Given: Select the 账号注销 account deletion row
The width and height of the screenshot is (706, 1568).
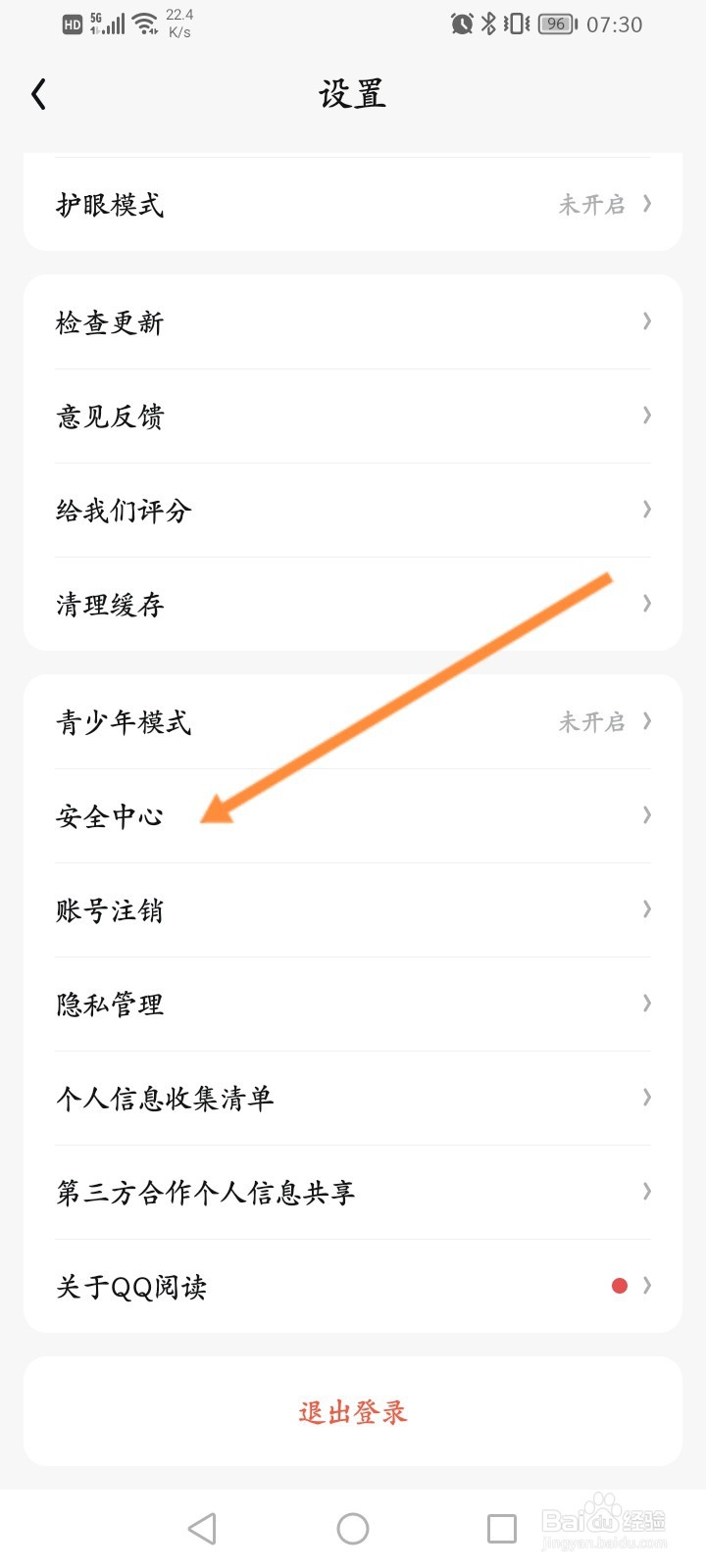Looking at the screenshot, I should point(353,909).
